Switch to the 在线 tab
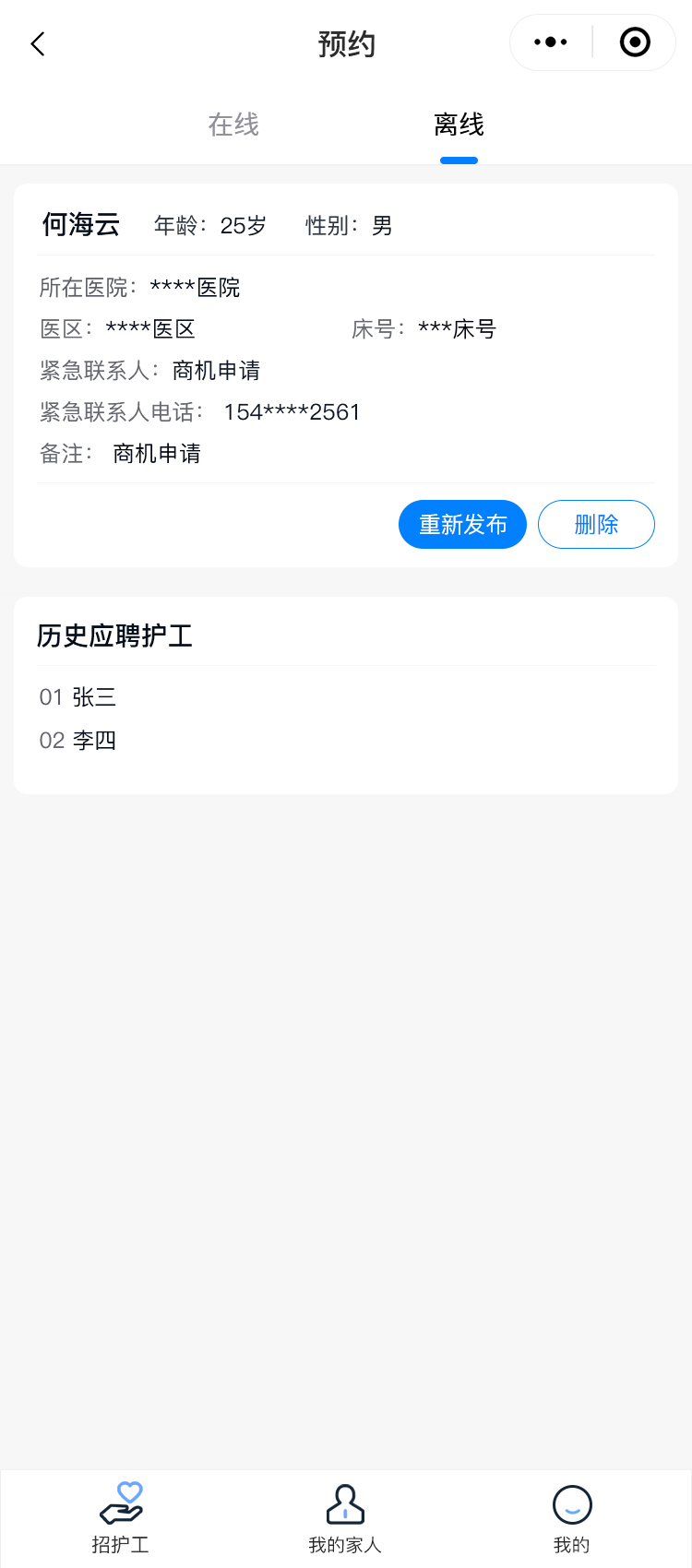This screenshot has height=1568, width=692. pyautogui.click(x=233, y=125)
